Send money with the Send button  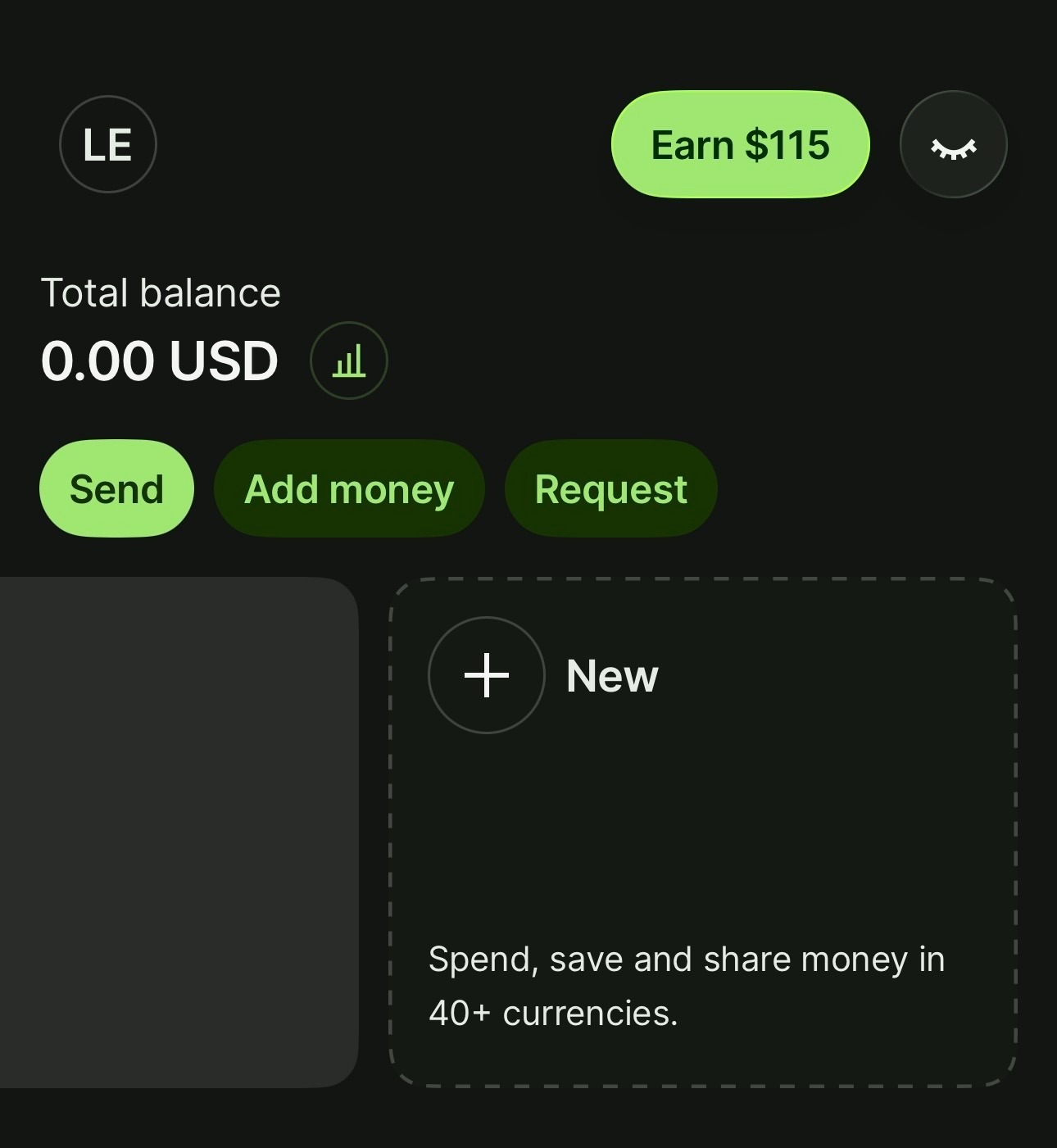pos(116,489)
